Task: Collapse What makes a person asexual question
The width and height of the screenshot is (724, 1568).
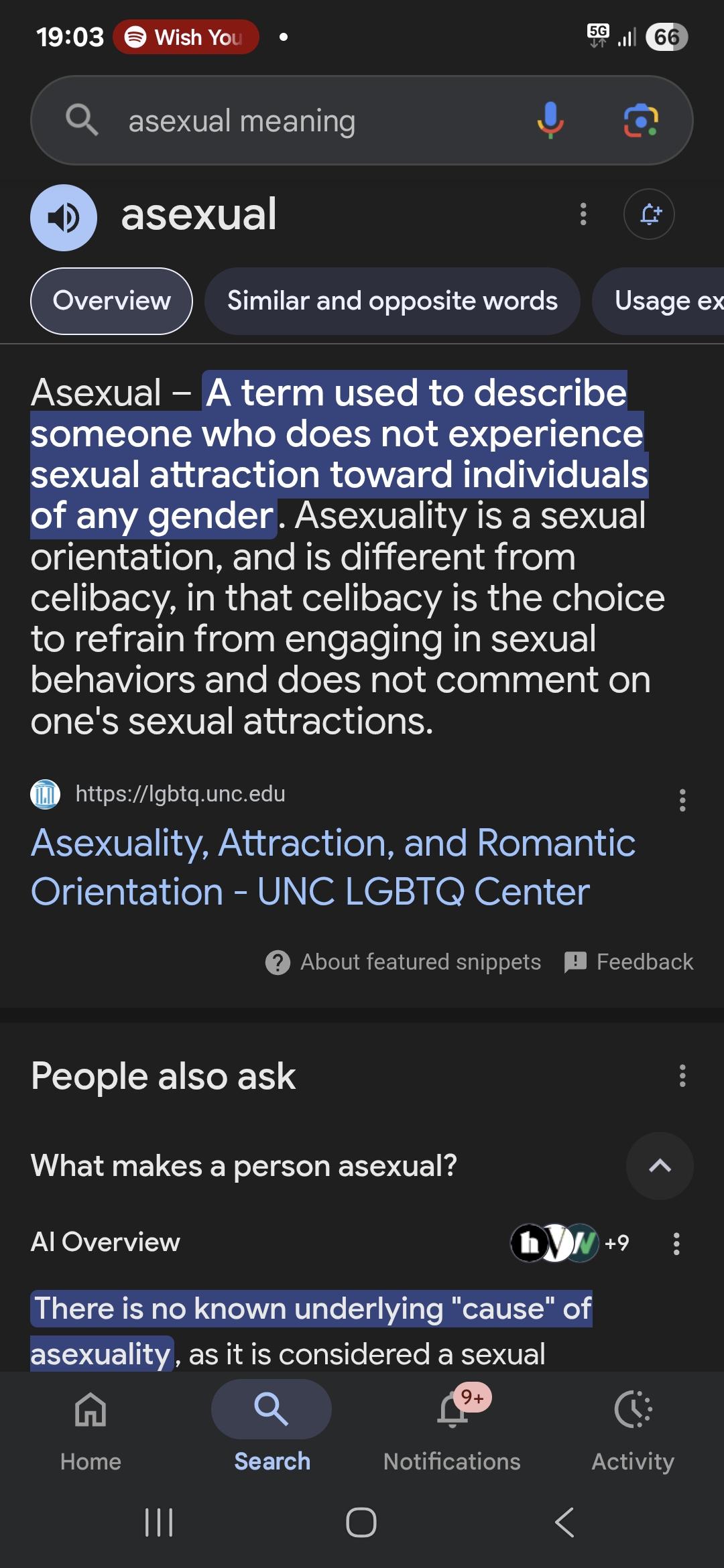Action: coord(660,1166)
